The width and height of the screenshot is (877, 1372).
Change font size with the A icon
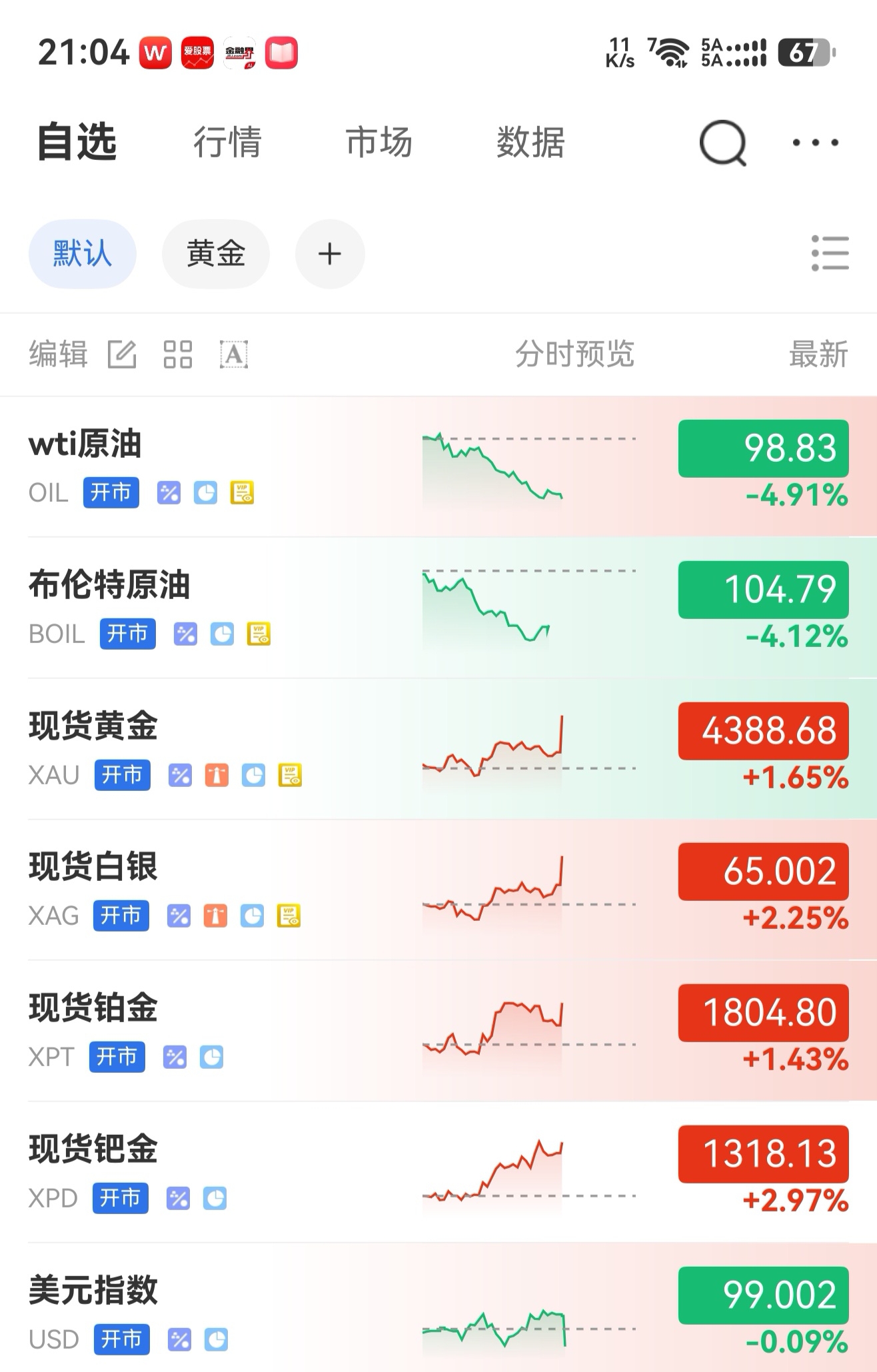(234, 354)
